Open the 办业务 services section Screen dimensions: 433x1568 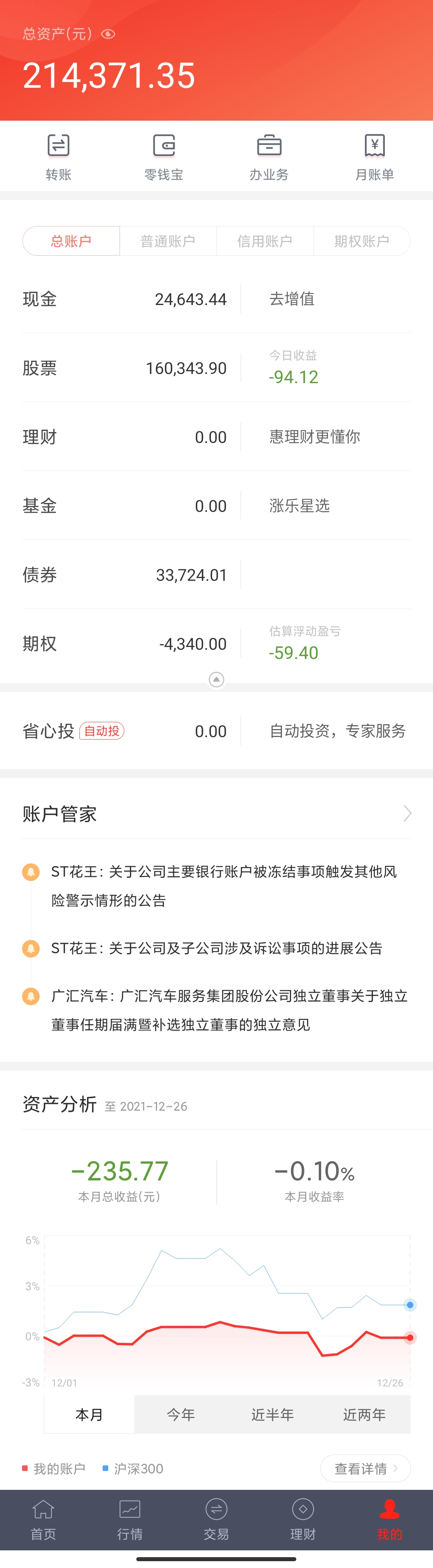269,156
